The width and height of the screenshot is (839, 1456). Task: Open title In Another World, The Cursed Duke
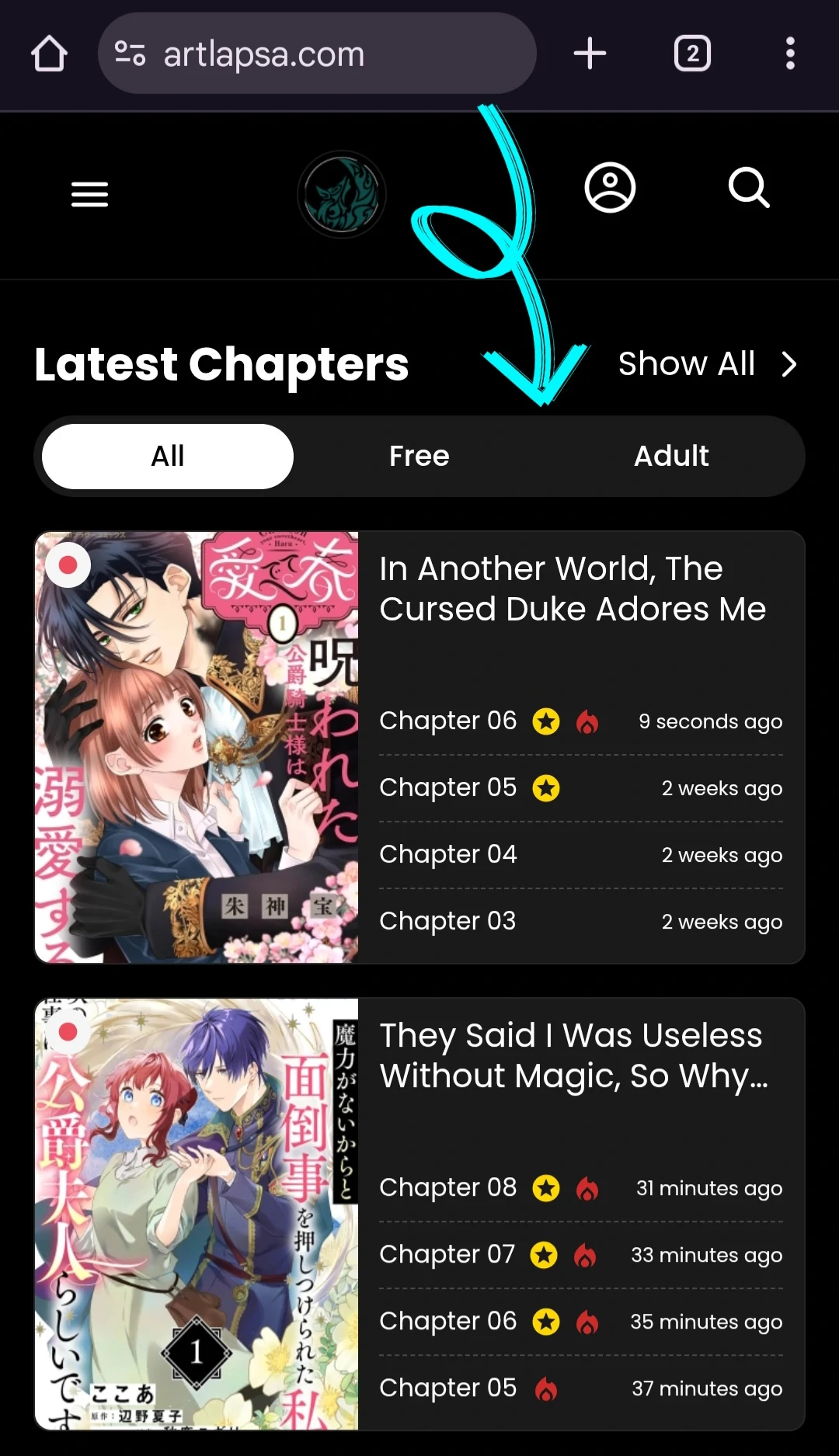(x=573, y=589)
